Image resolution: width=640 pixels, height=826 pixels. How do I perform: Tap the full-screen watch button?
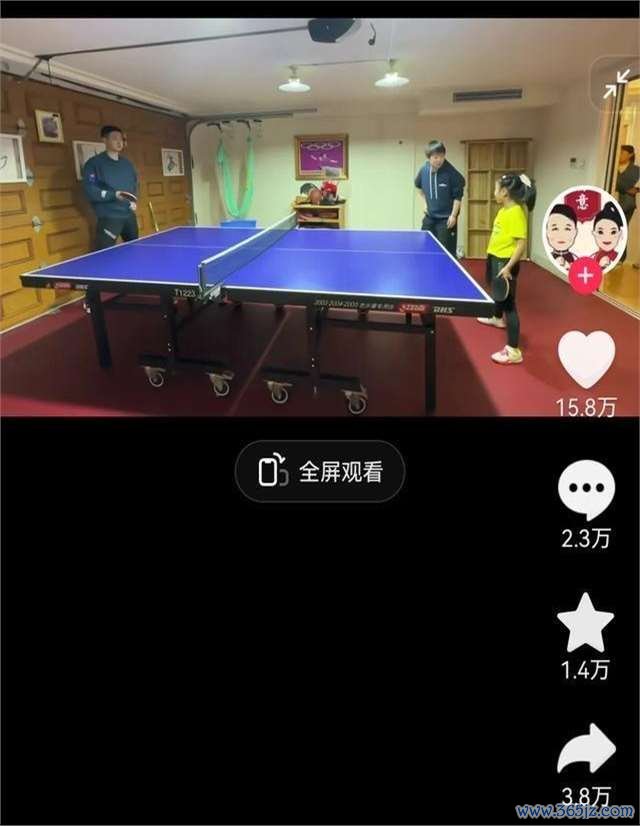(320, 471)
